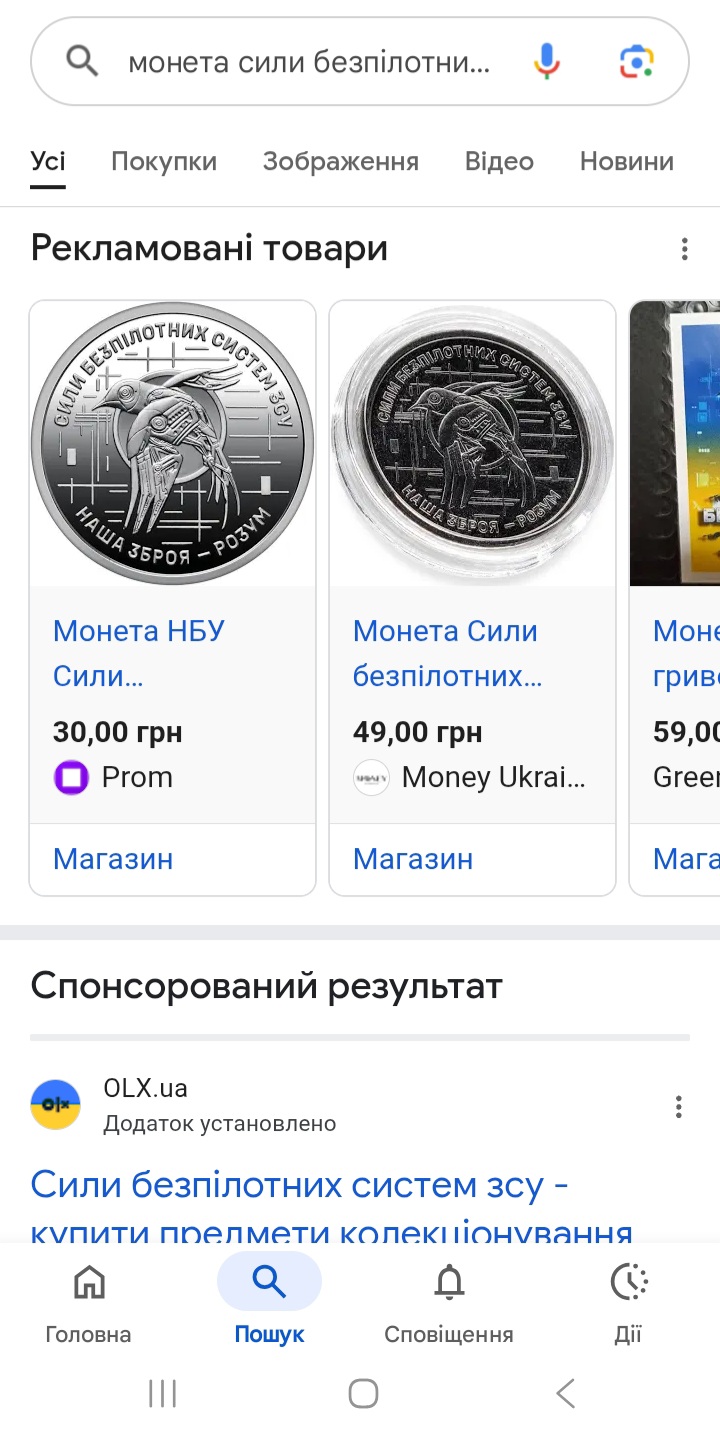The width and height of the screenshot is (720, 1438).
Task: Tap the system back button
Action: click(565, 1393)
